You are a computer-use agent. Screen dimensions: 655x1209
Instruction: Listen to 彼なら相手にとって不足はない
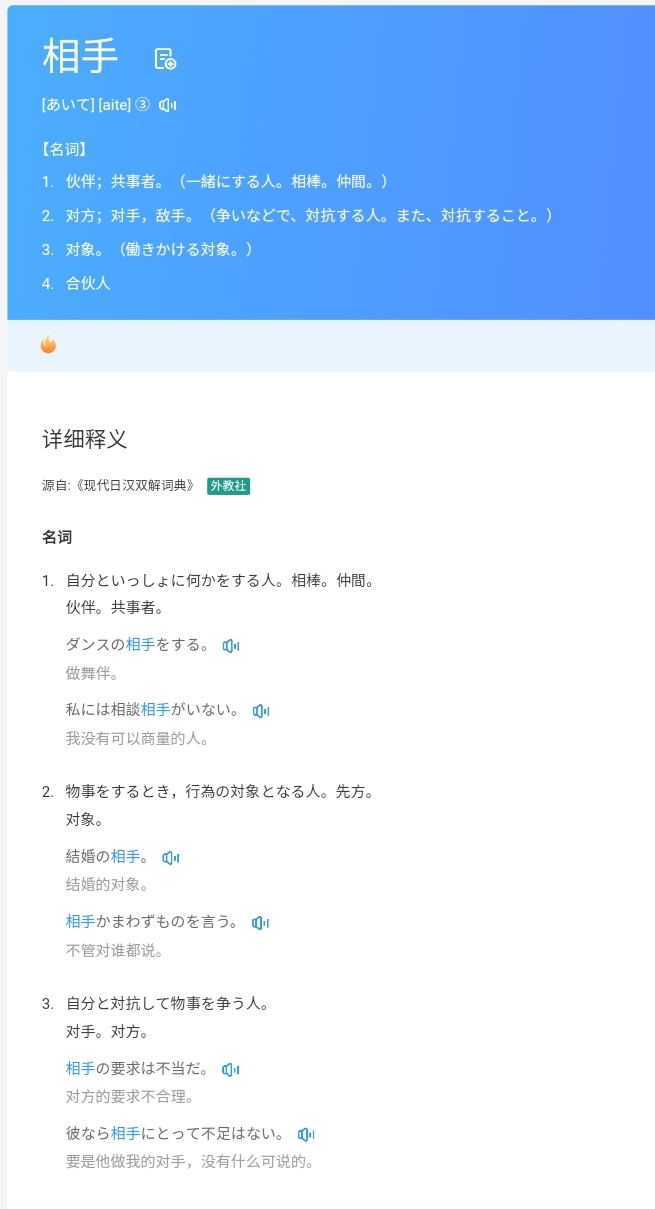[306, 1135]
